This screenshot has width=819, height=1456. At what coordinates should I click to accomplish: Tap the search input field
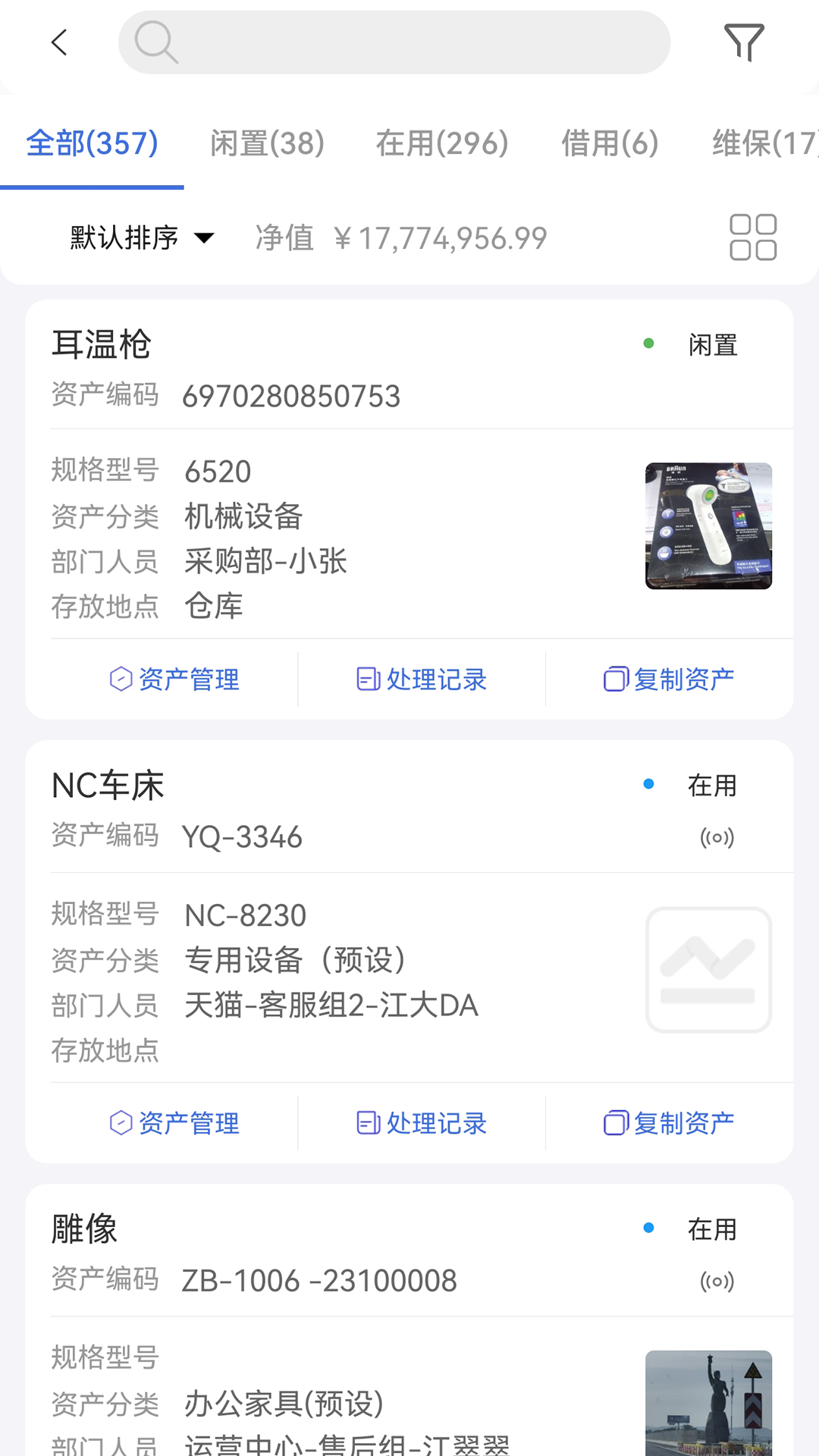[393, 42]
